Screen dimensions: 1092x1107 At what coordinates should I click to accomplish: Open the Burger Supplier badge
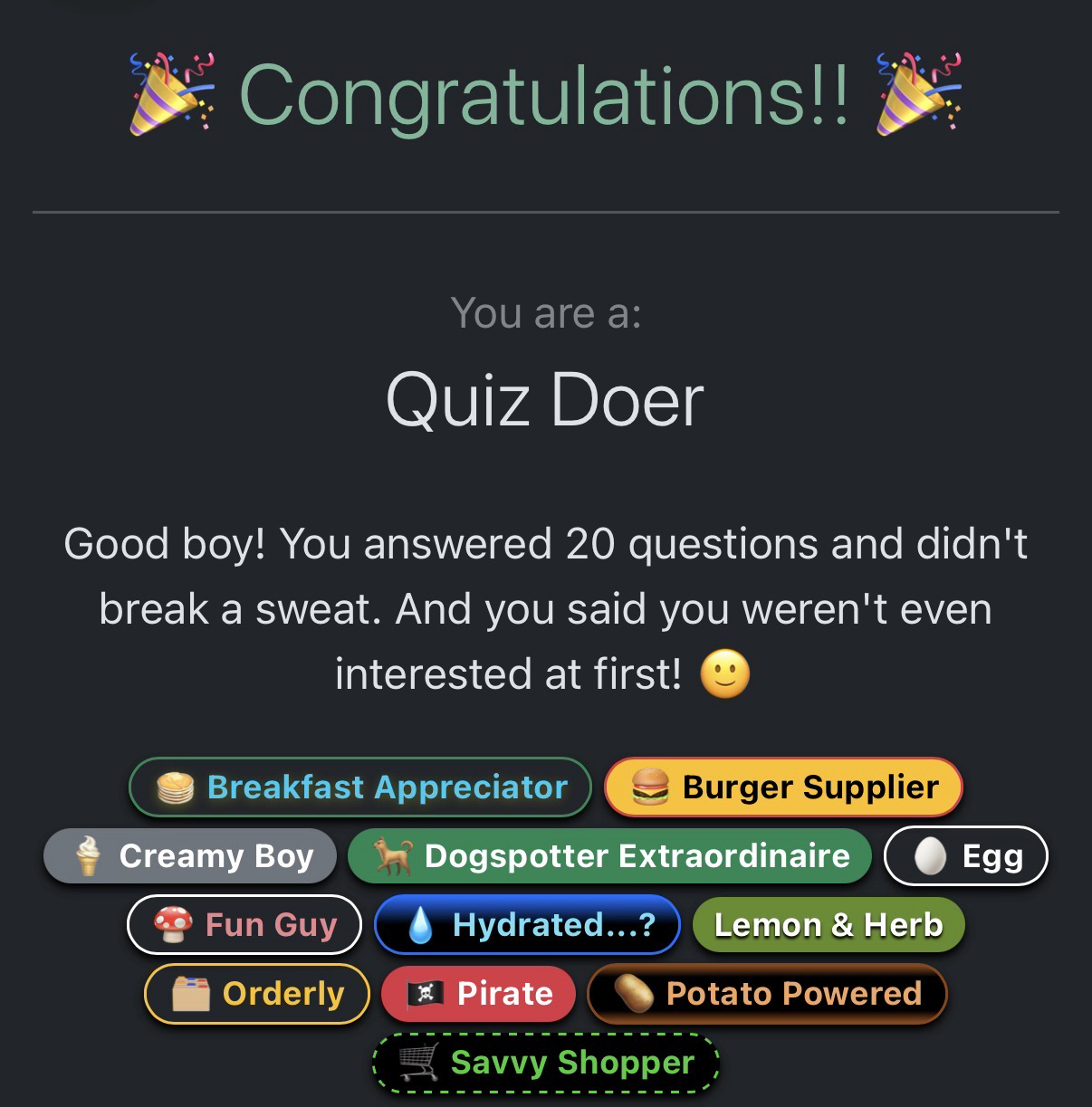[x=783, y=787]
